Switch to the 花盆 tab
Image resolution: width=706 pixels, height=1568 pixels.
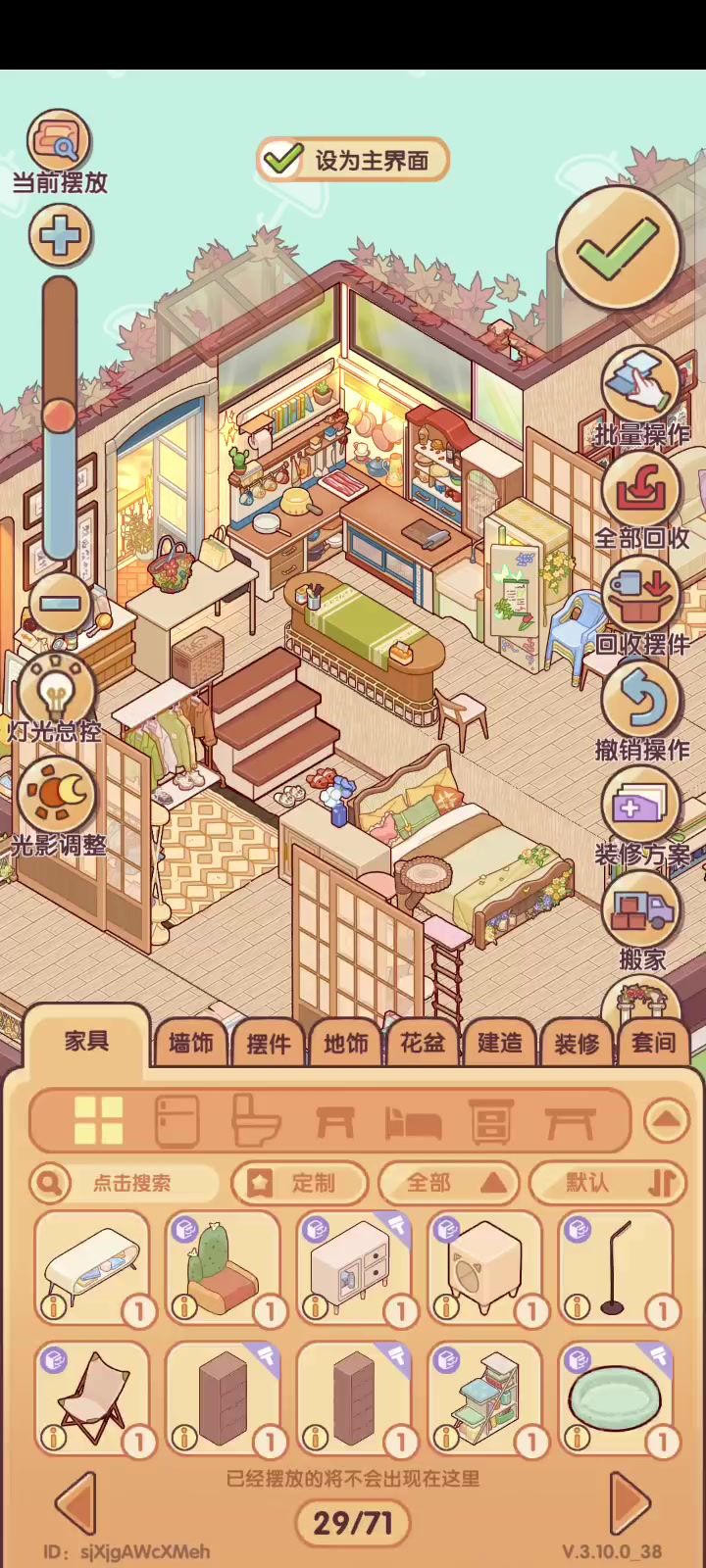pos(423,1044)
